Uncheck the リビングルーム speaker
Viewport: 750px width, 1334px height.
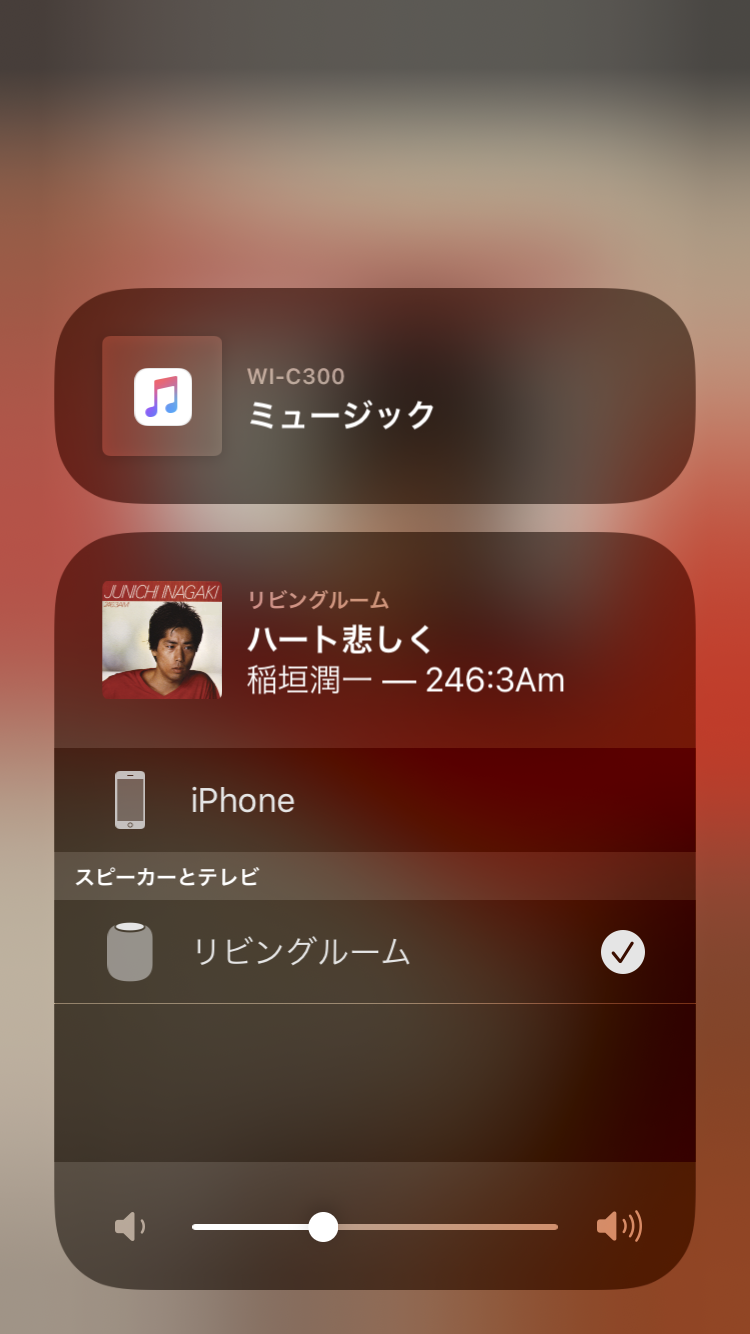click(622, 952)
